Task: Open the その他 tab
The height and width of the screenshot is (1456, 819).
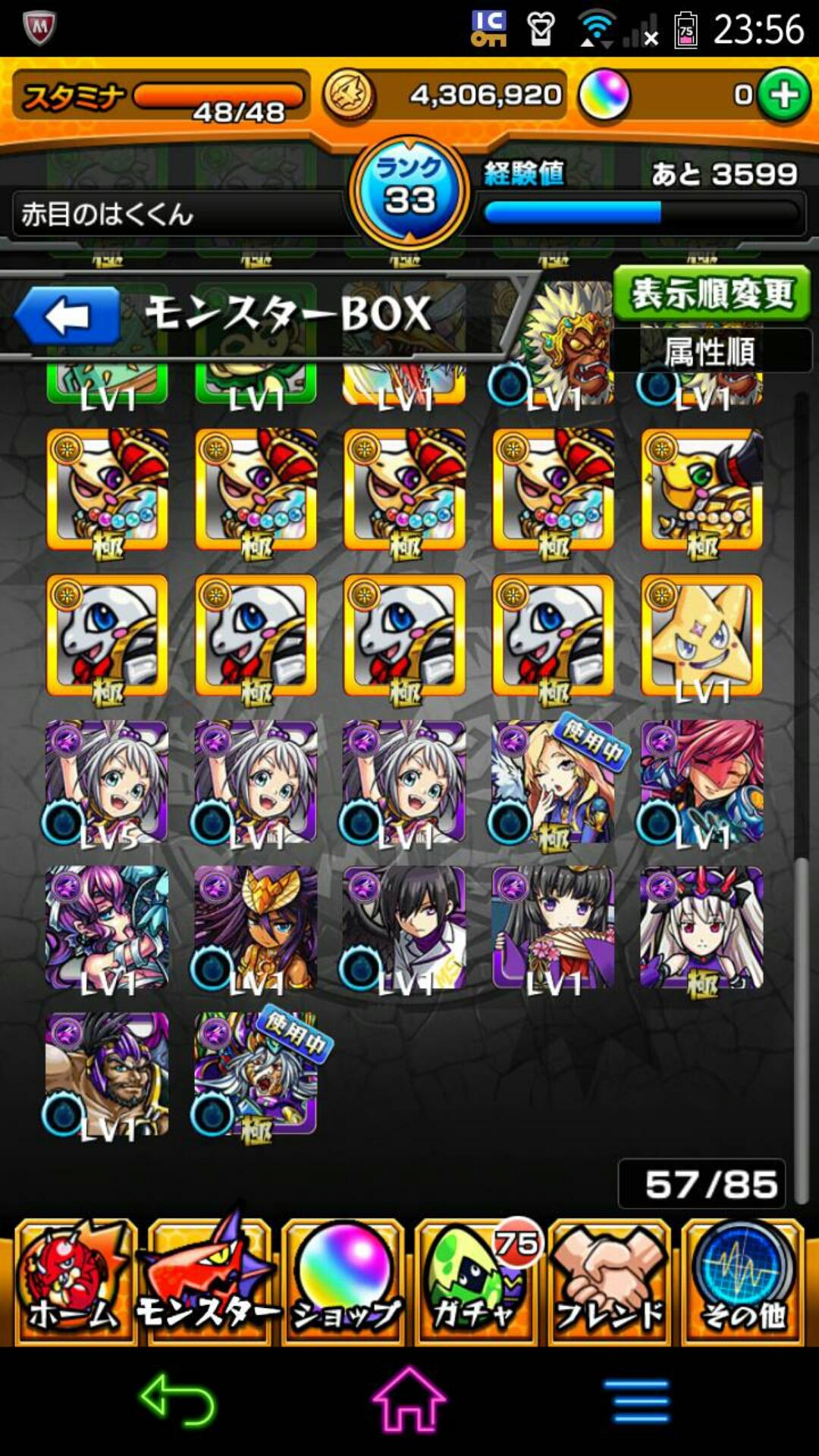Action: (x=743, y=1282)
